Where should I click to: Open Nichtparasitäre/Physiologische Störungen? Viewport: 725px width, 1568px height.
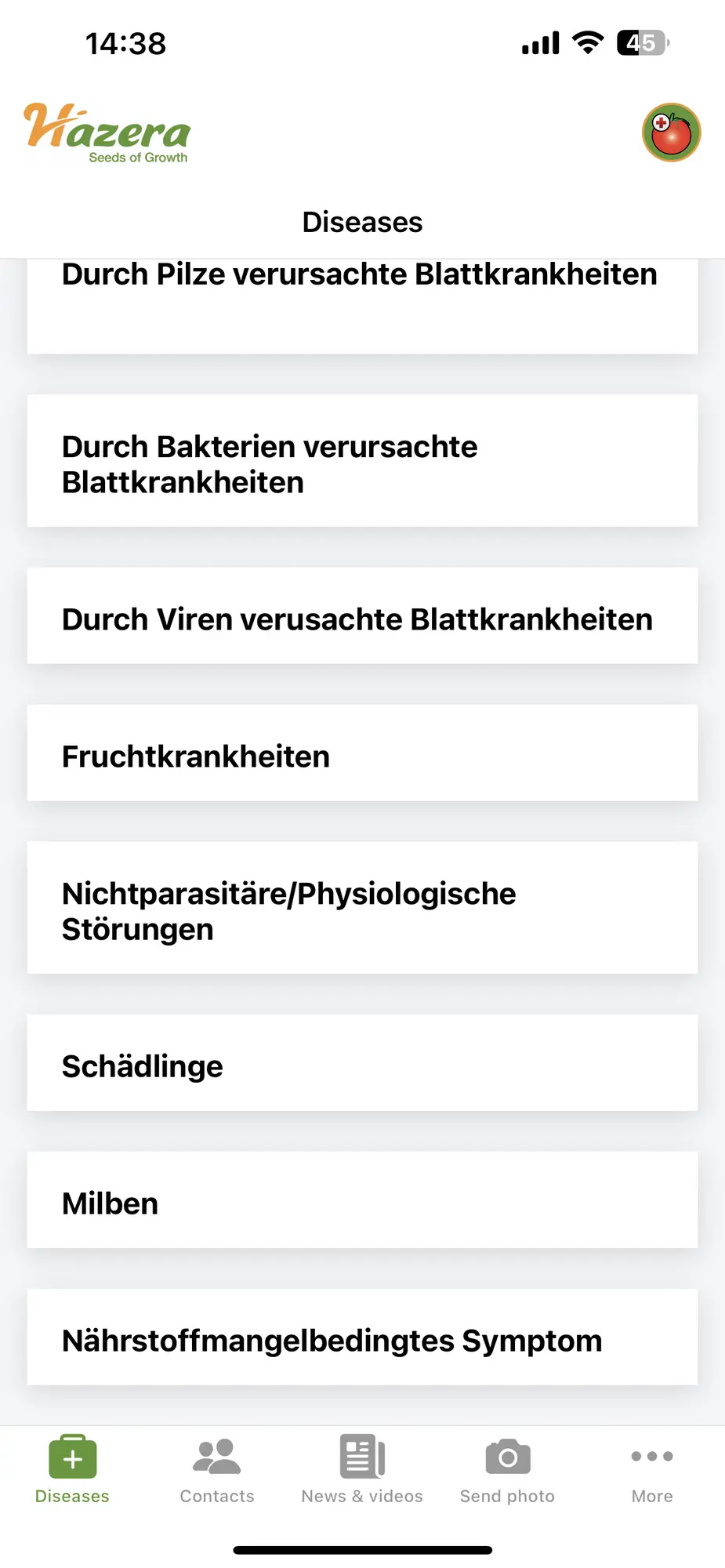(x=362, y=908)
